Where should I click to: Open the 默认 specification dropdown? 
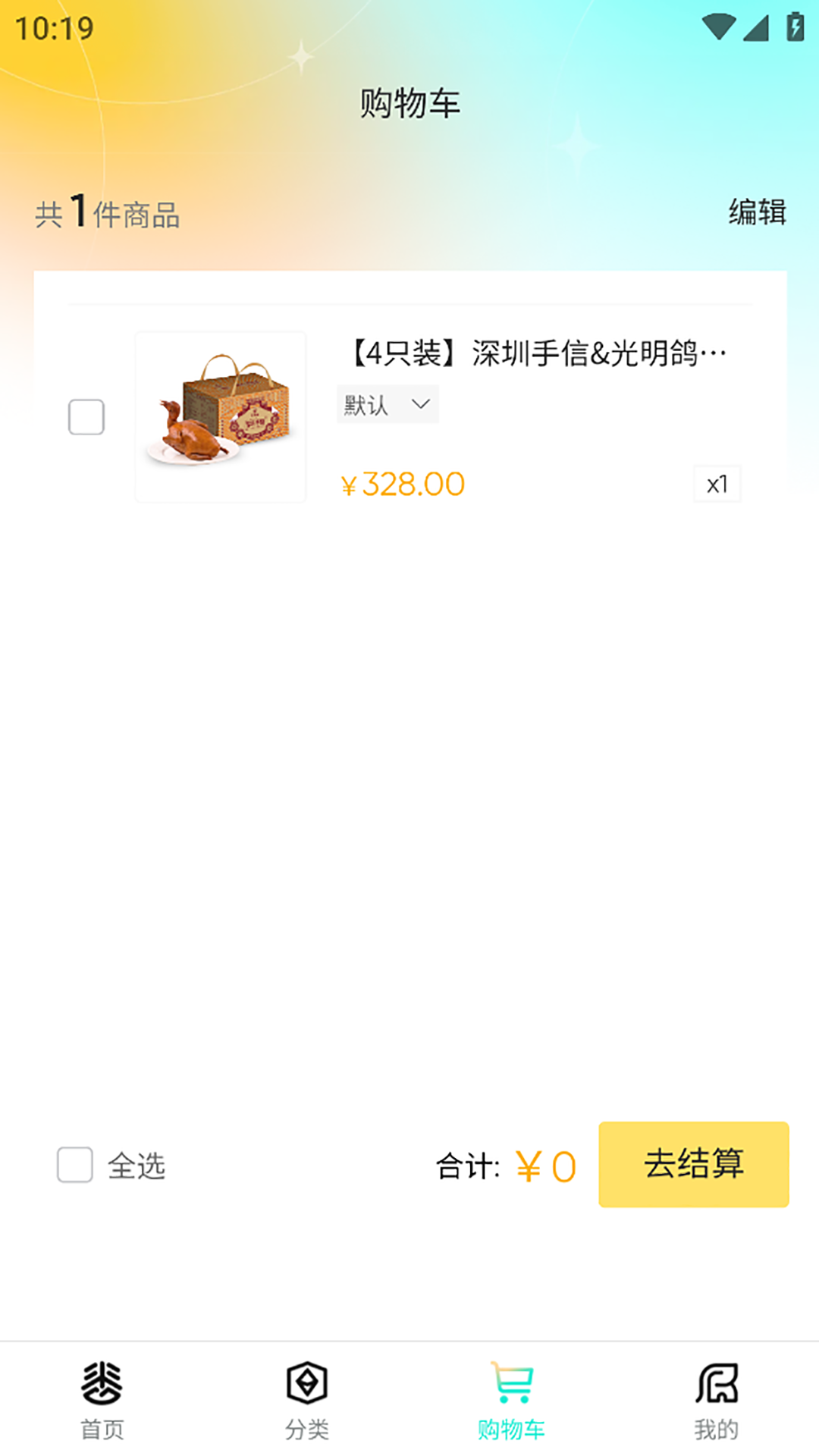[x=387, y=404]
